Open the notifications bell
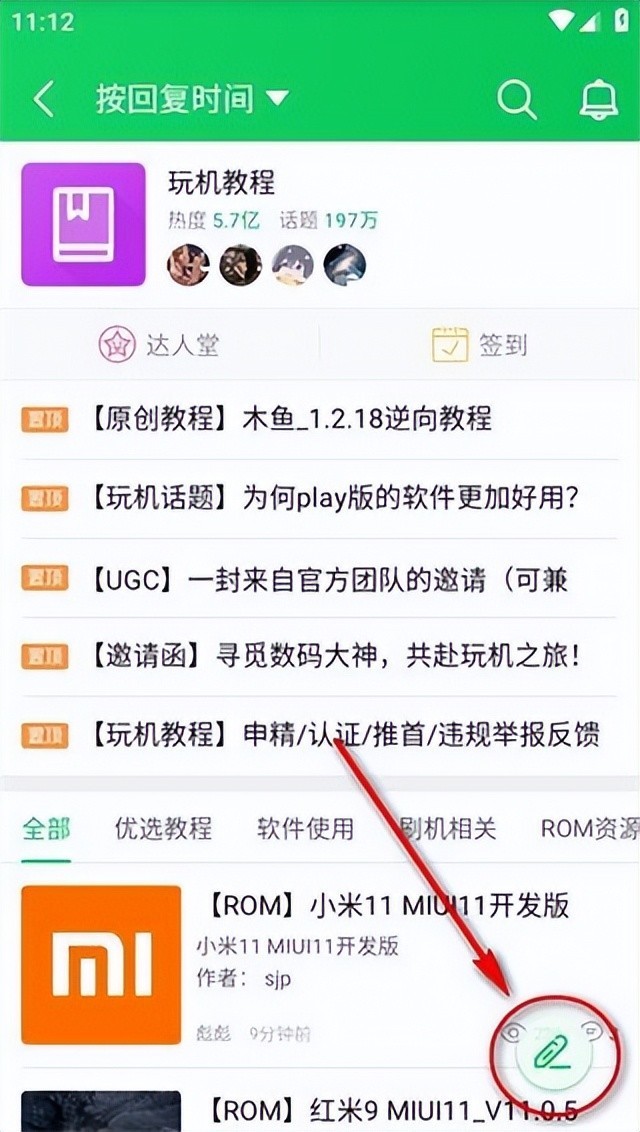Viewport: 640px width, 1132px height. tap(599, 99)
